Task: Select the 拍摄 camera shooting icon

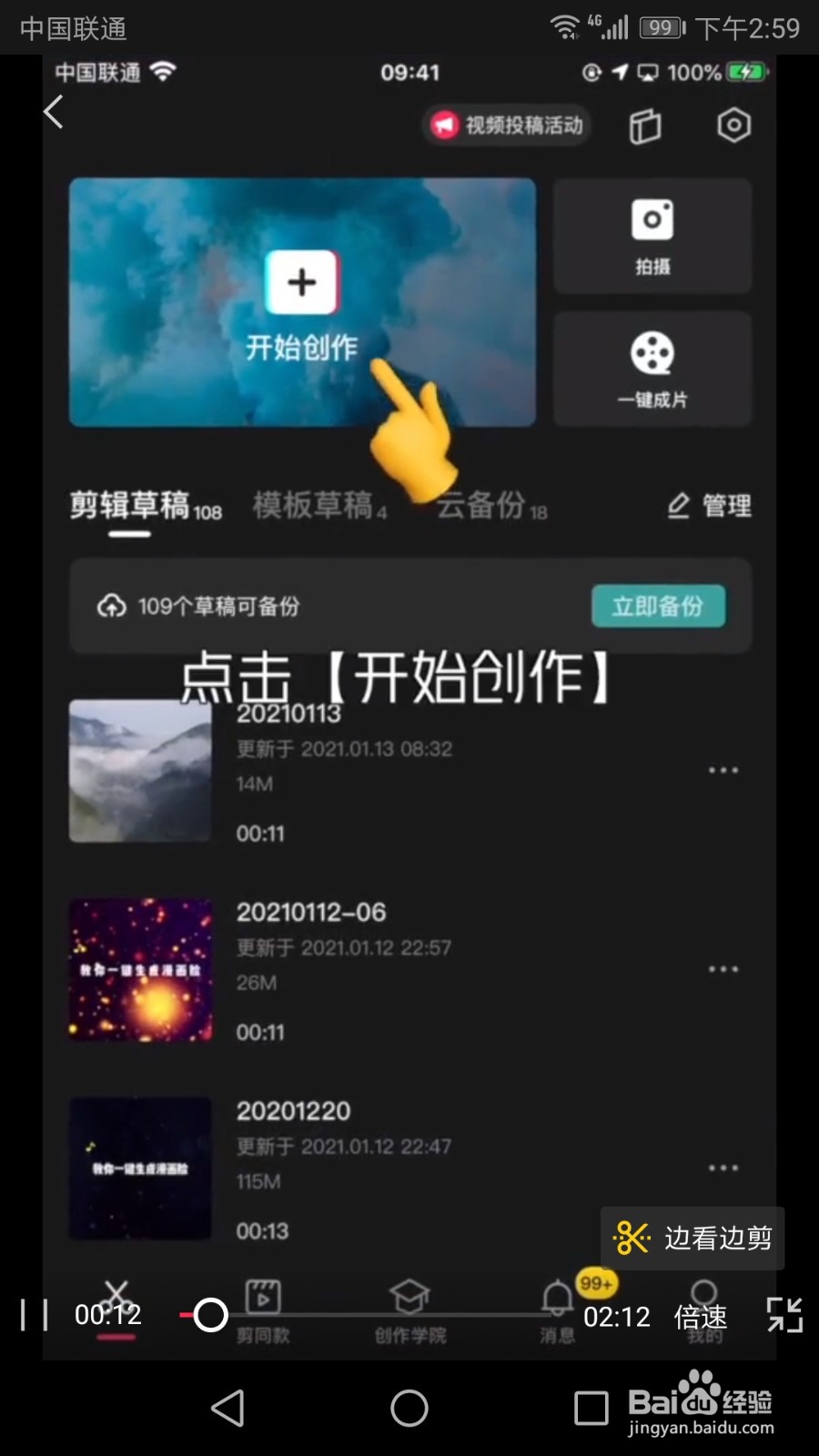Action: [x=652, y=235]
